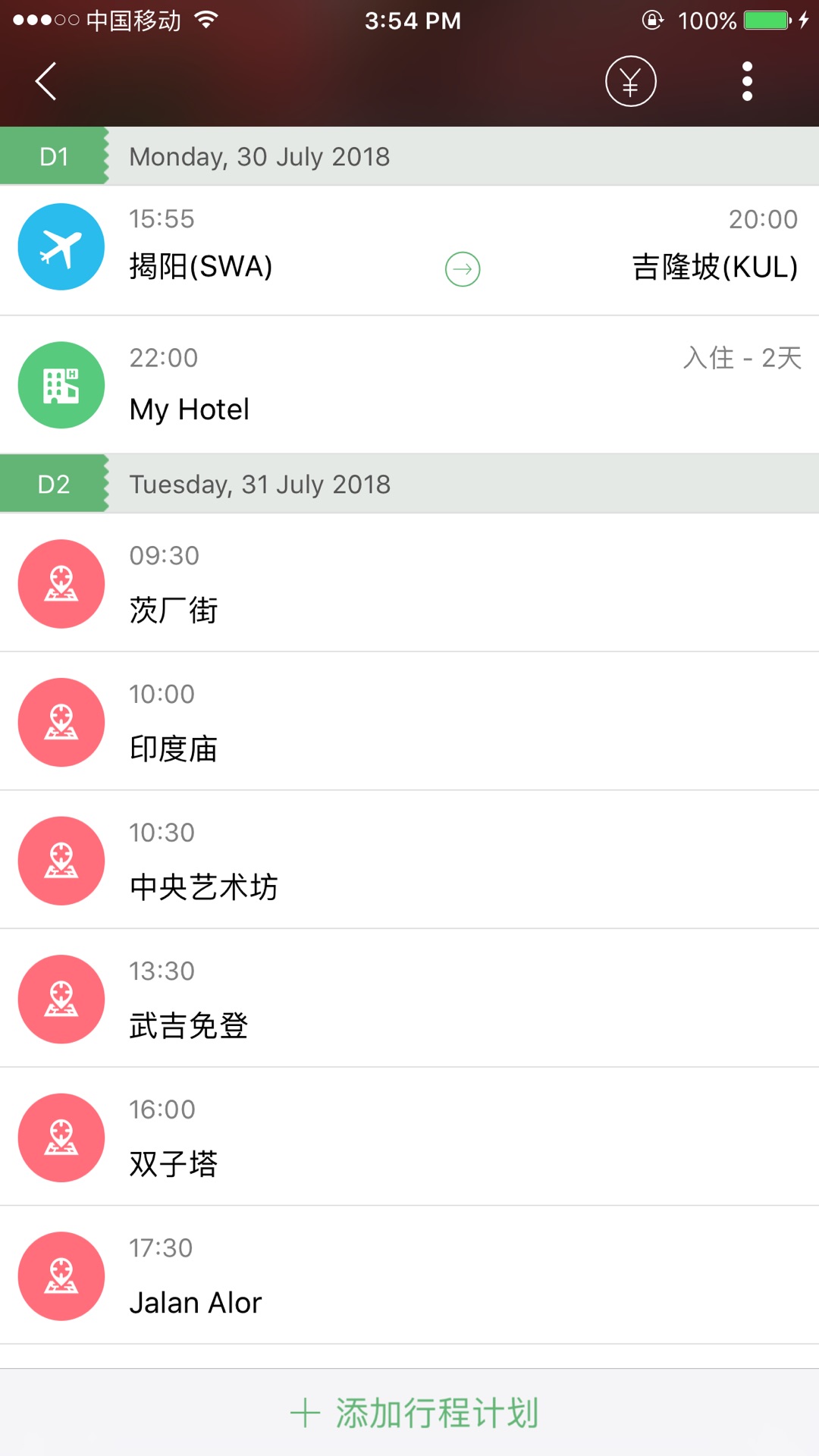
Task: View the 10:00 印度庙 entry
Action: (x=409, y=722)
